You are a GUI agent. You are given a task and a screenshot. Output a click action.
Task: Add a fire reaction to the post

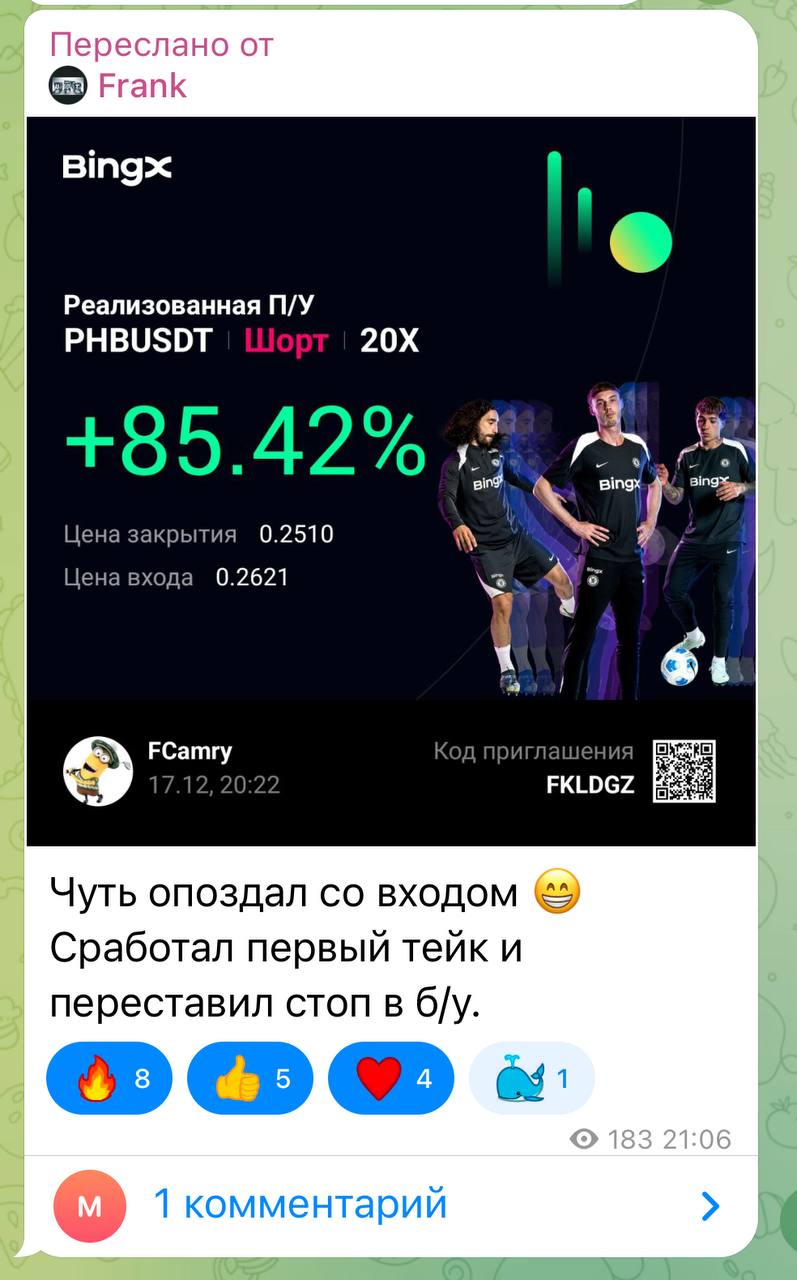[x=109, y=1078]
